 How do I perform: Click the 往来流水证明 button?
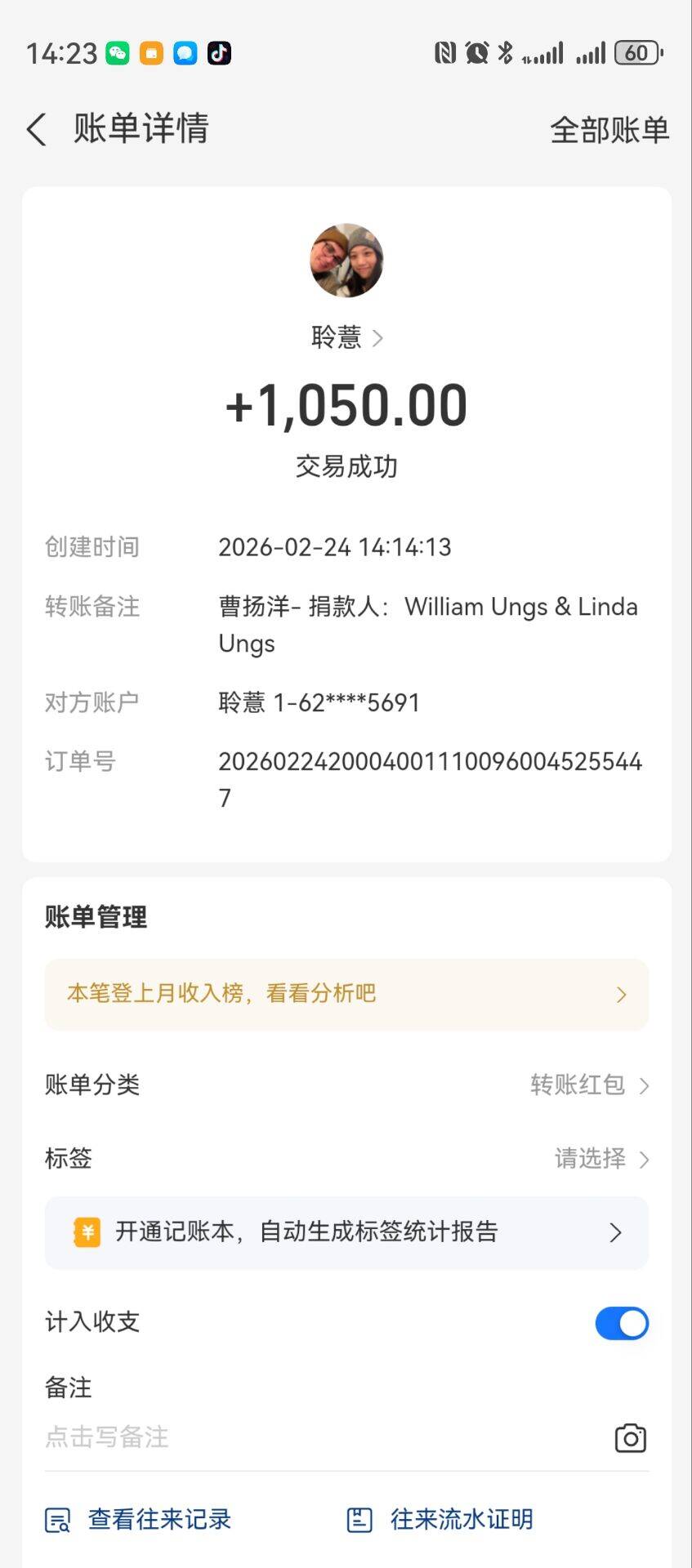462,1520
